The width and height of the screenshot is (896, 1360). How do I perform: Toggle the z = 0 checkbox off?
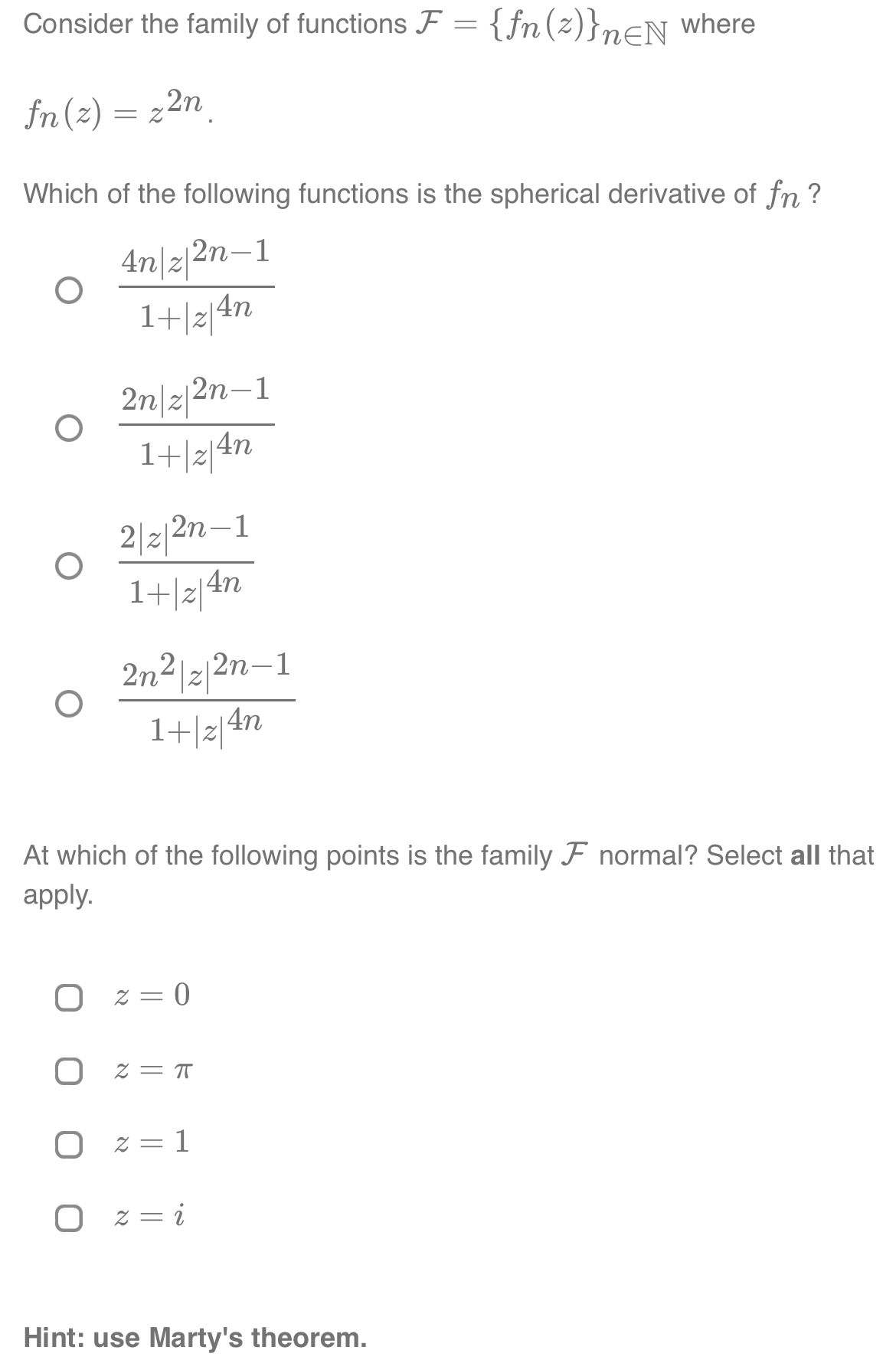(70, 997)
